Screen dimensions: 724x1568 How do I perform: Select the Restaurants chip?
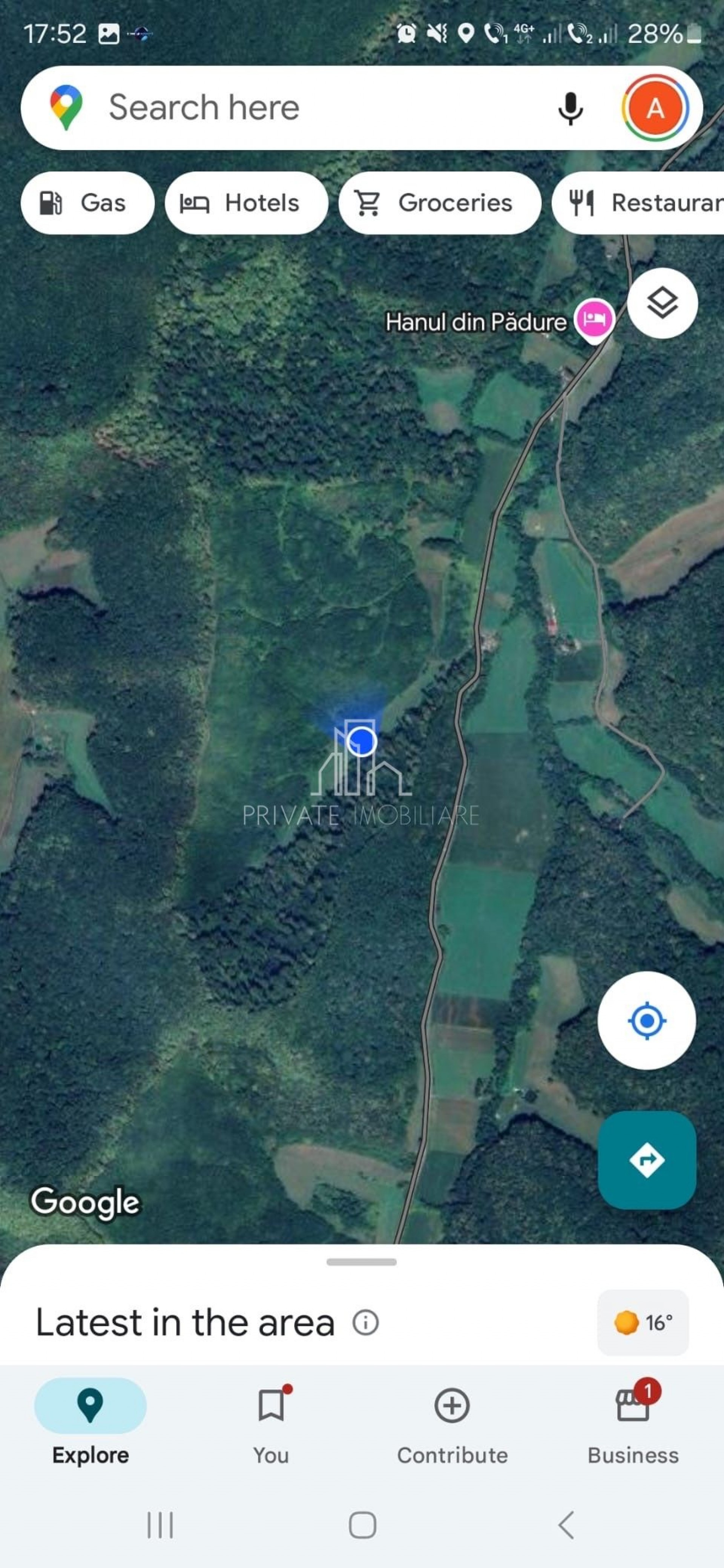click(638, 203)
